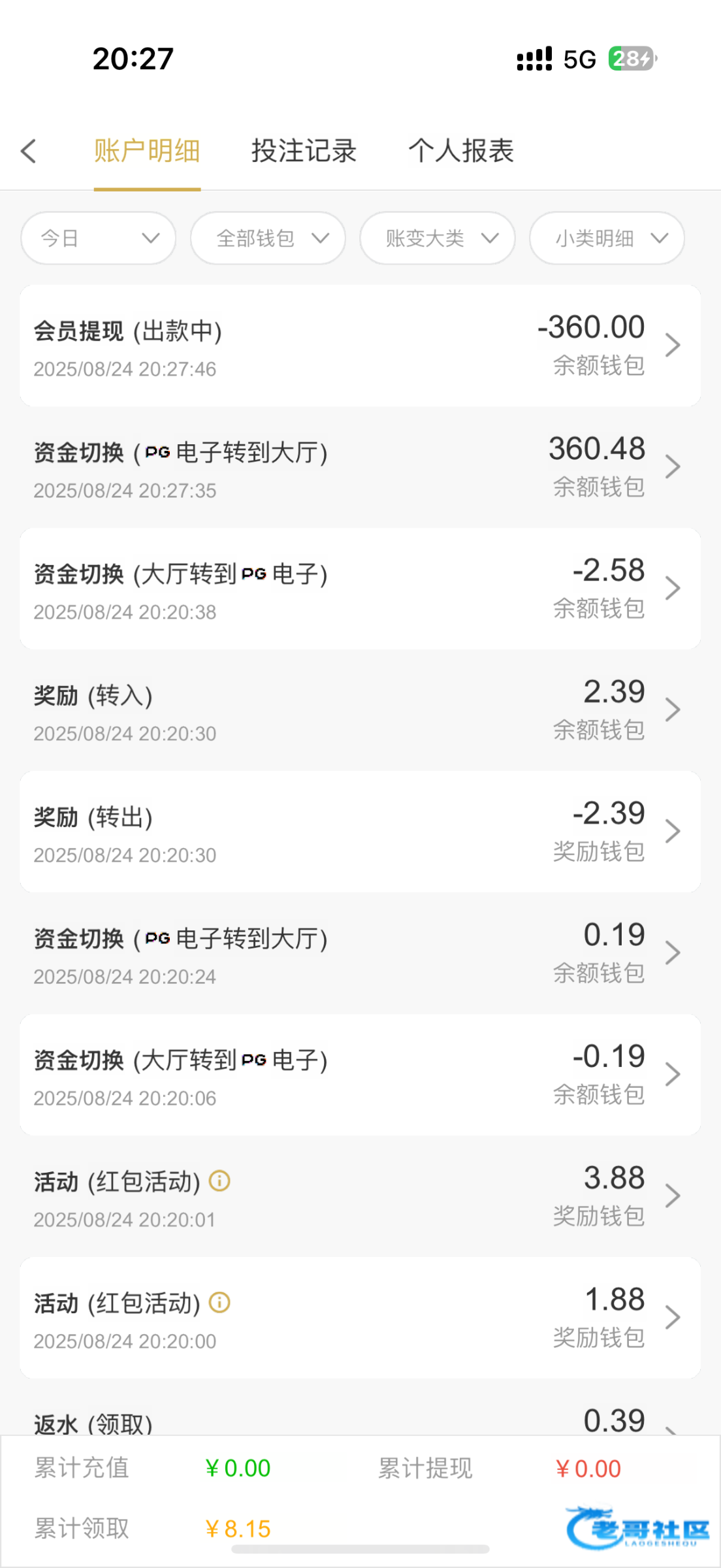Open the 1.88 红包活动 record
This screenshot has width=721, height=1568.
pos(360,1318)
